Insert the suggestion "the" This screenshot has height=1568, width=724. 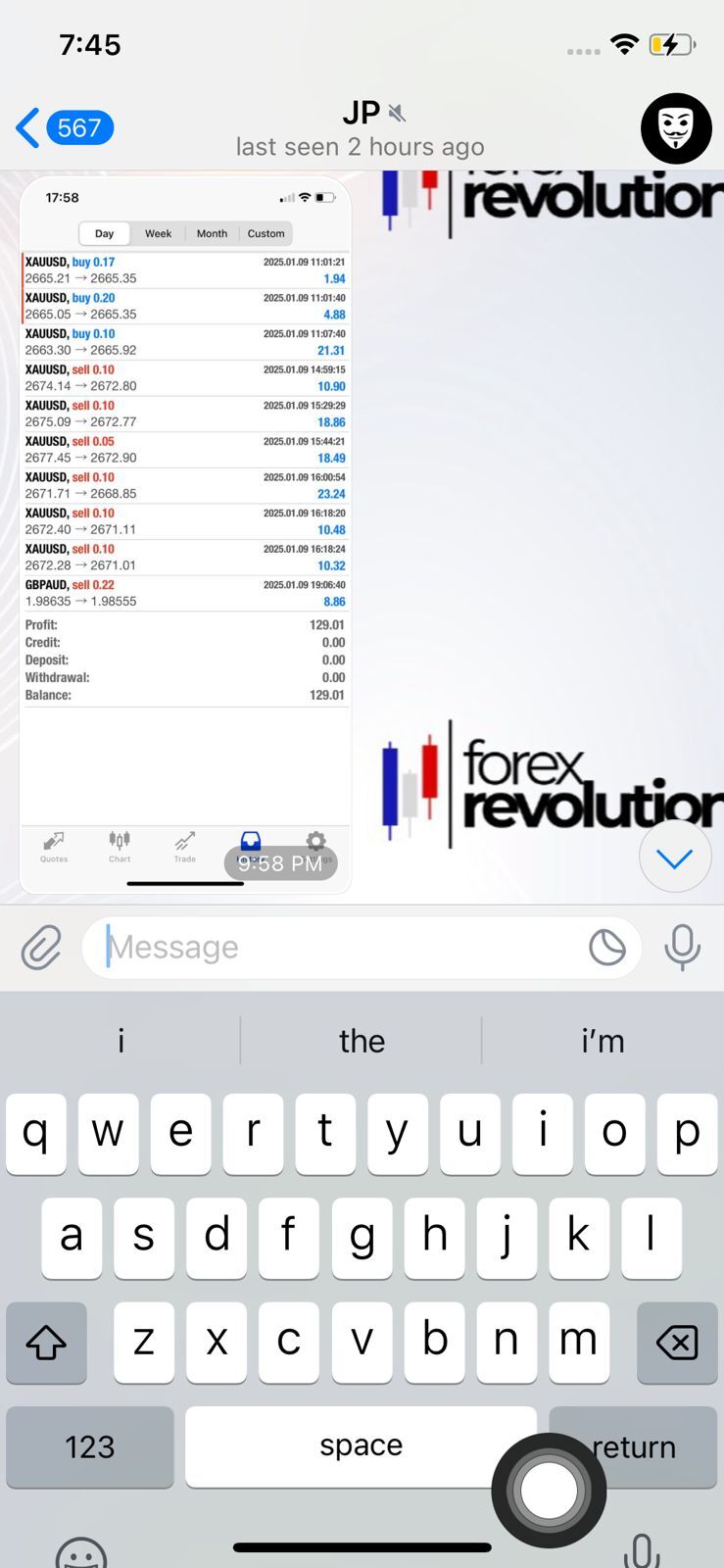point(362,1041)
